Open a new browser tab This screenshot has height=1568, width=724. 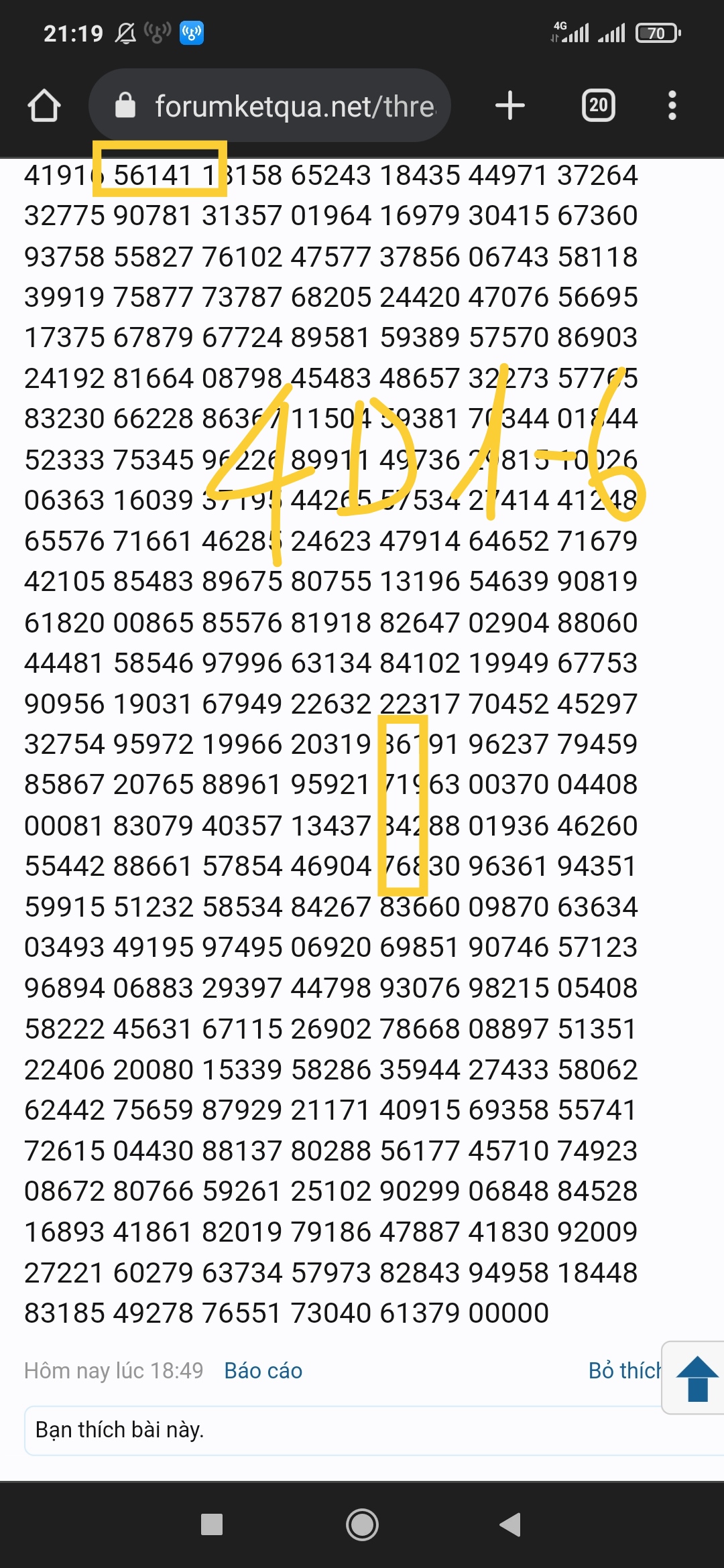tap(509, 105)
